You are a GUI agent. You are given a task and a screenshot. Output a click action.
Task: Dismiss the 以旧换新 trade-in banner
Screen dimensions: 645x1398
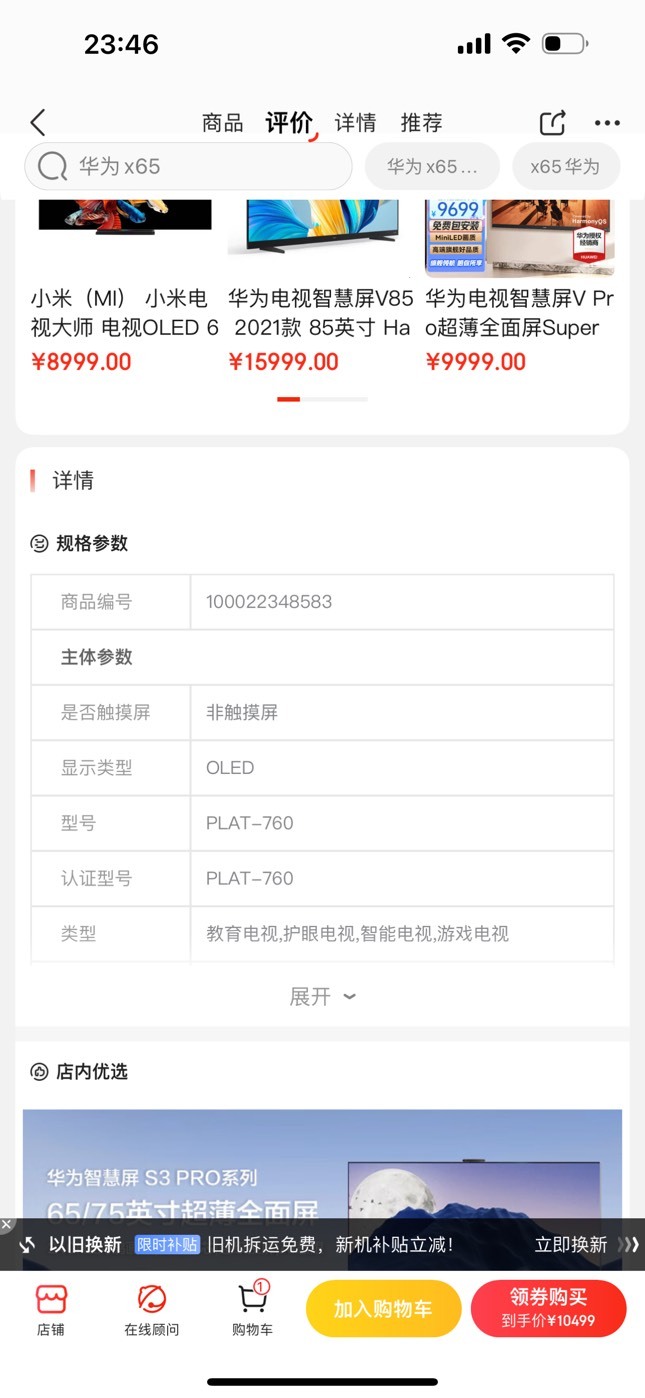point(6,1224)
